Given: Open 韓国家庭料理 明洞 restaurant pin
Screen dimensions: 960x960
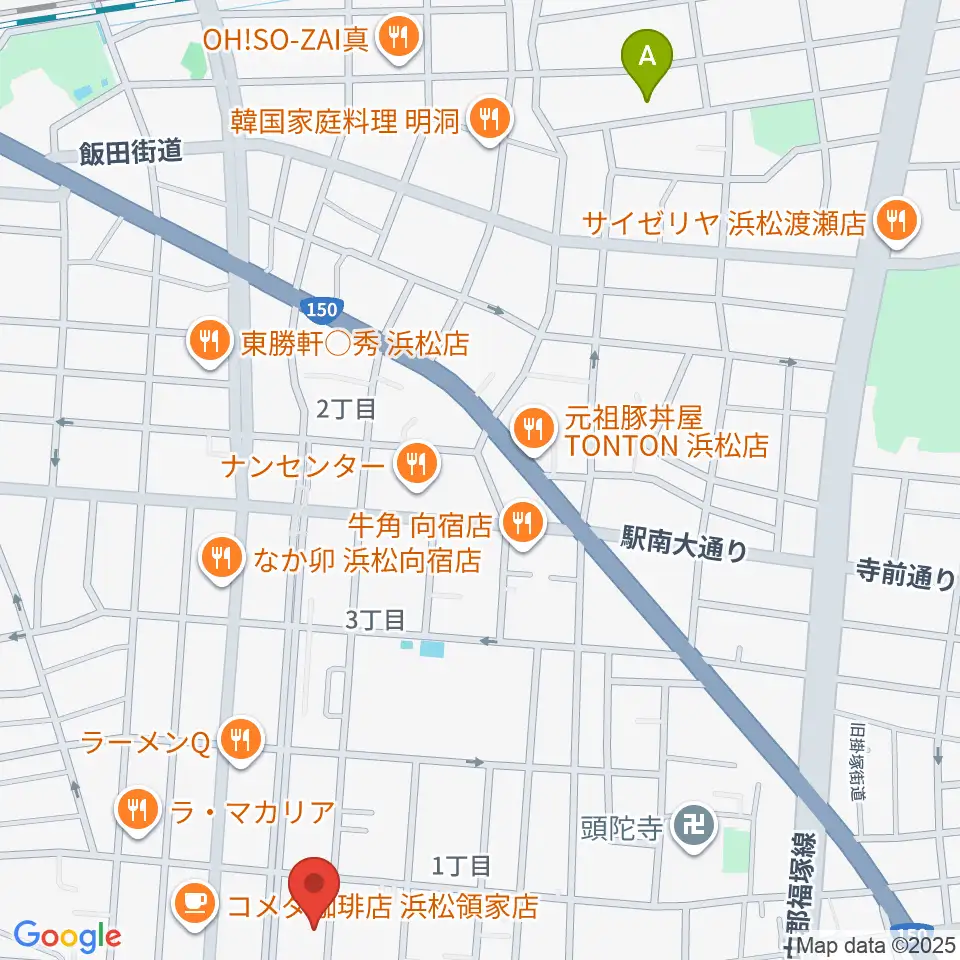Looking at the screenshot, I should [x=489, y=121].
